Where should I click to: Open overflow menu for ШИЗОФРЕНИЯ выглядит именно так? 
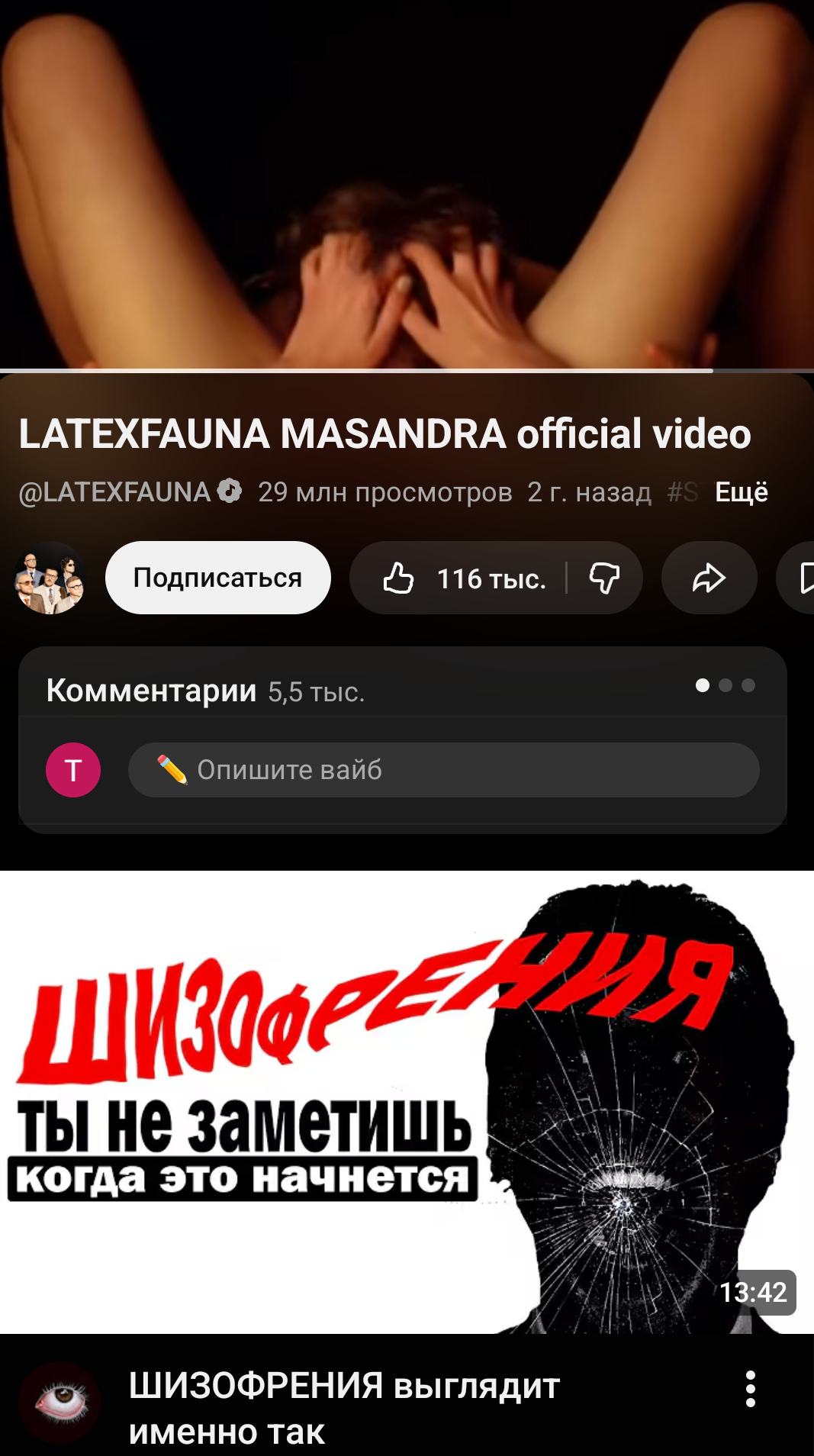[751, 1389]
